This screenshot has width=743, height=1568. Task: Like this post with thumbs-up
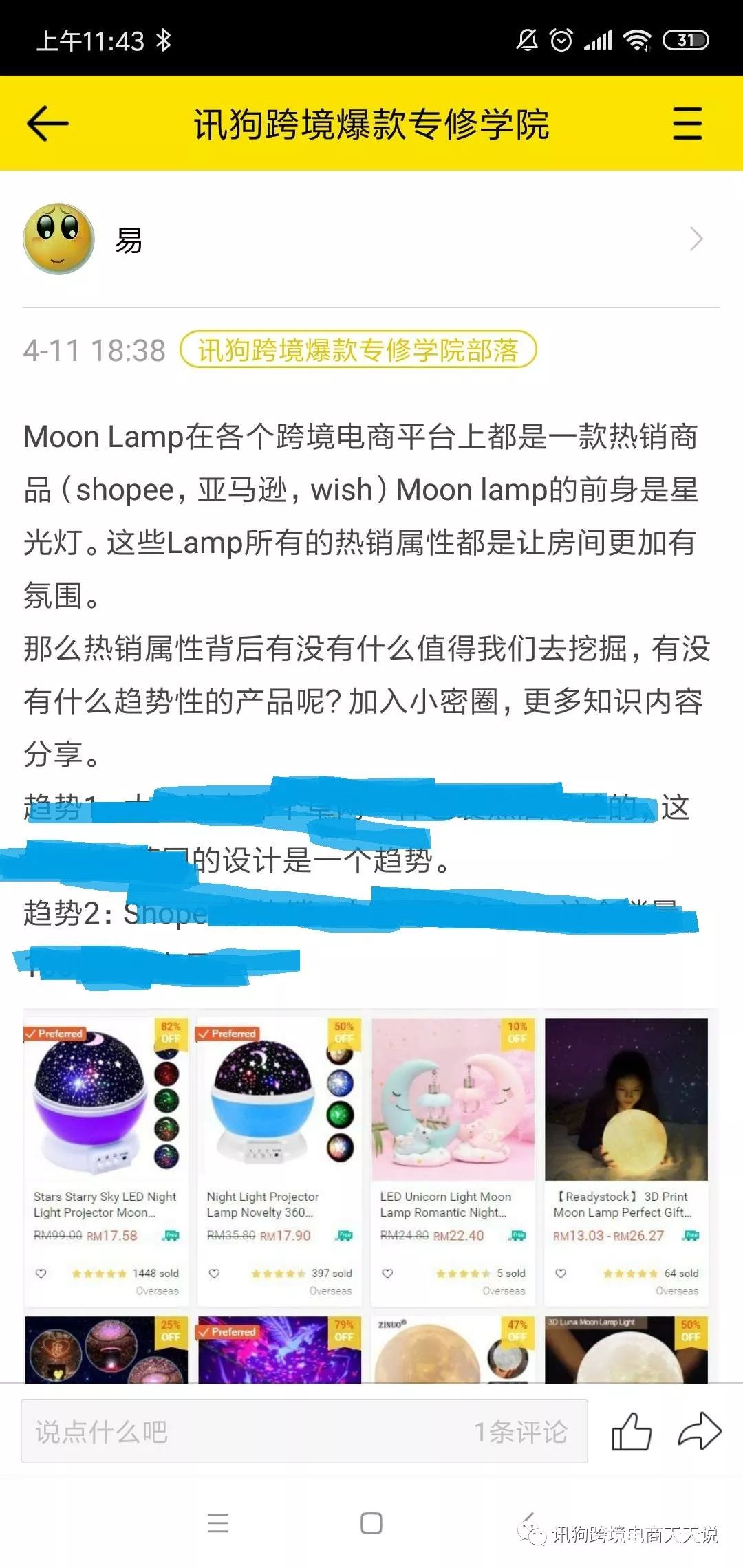(x=631, y=1431)
